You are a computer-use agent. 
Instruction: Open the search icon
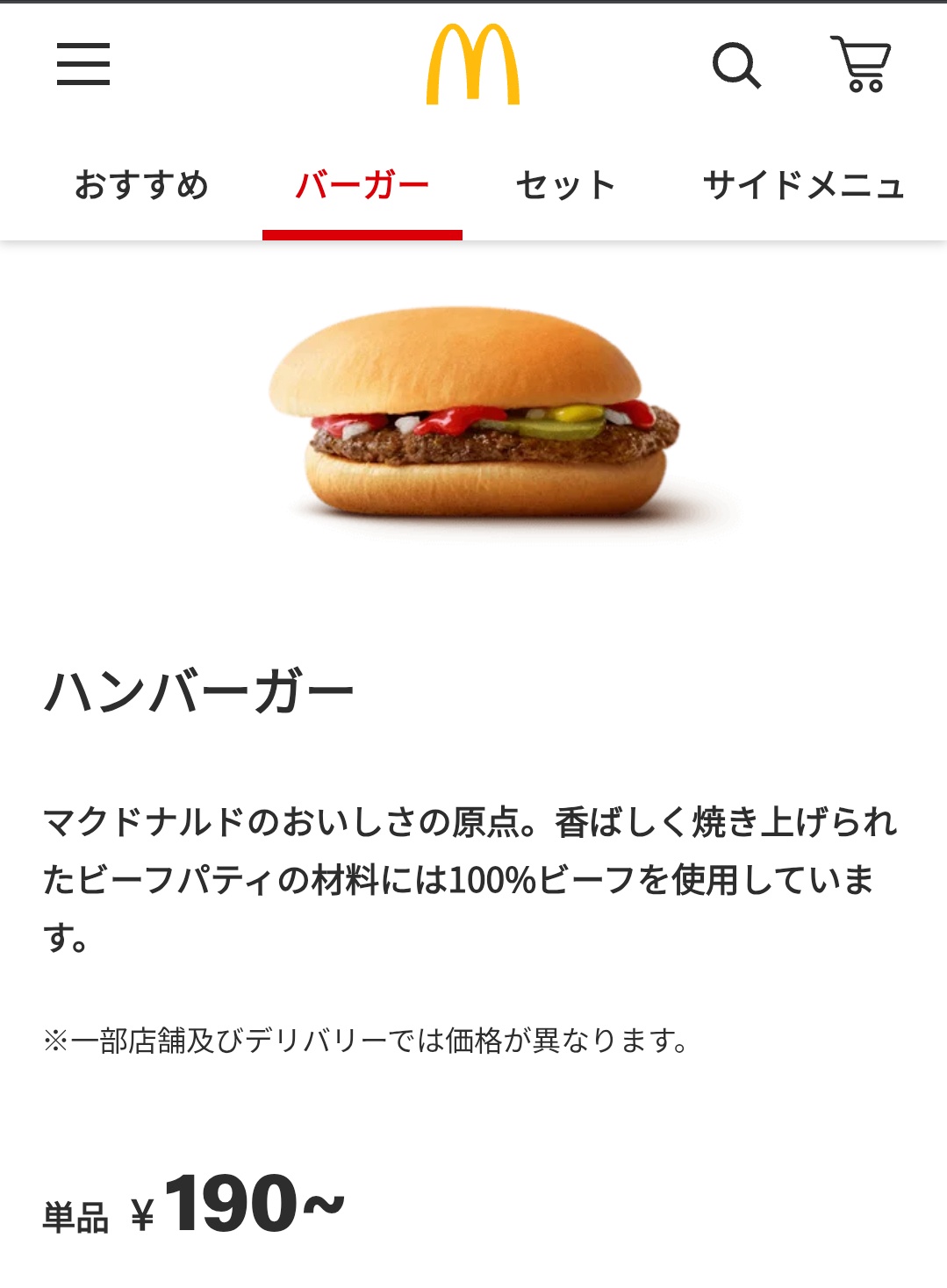pyautogui.click(x=735, y=65)
